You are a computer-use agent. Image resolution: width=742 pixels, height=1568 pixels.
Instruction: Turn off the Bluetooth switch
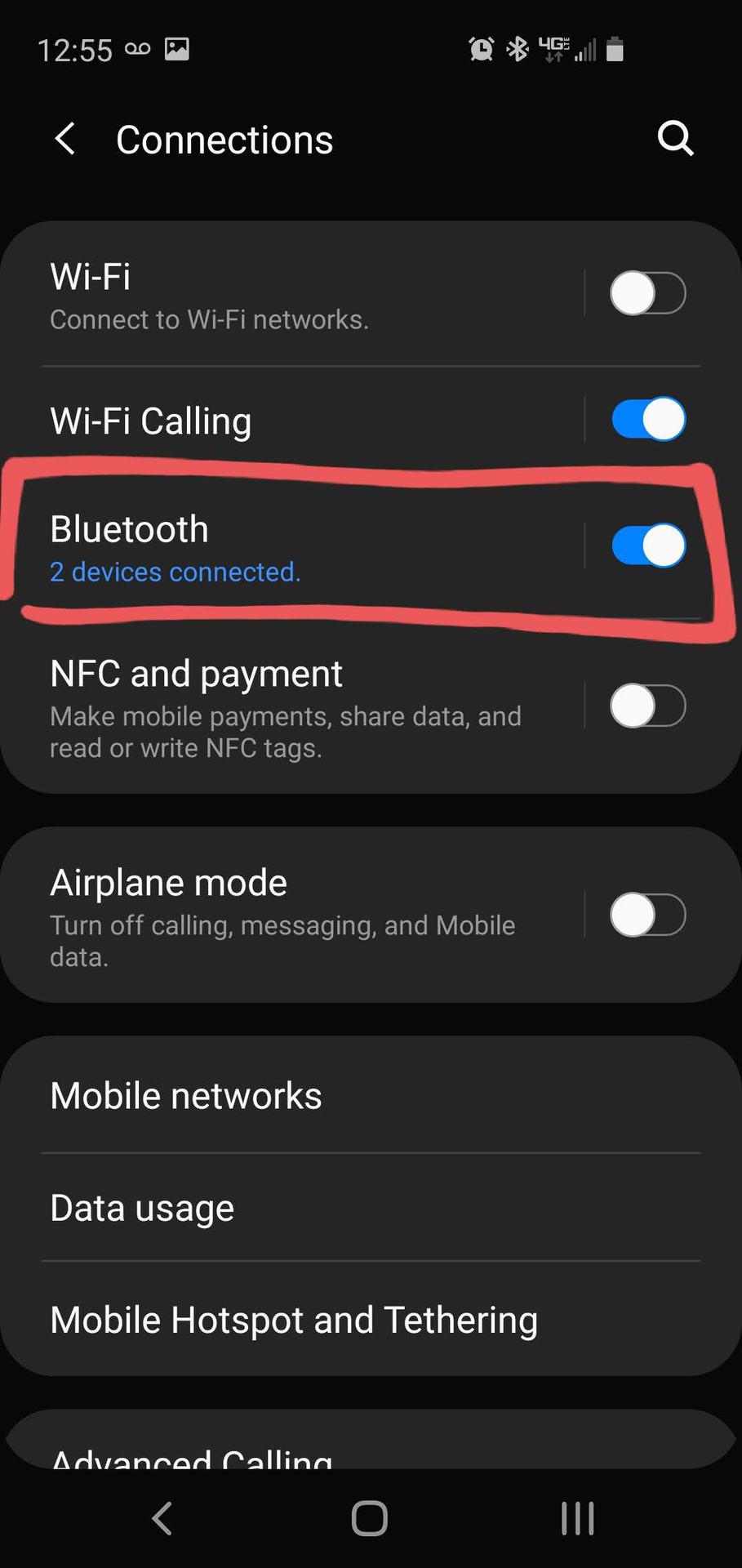[647, 546]
